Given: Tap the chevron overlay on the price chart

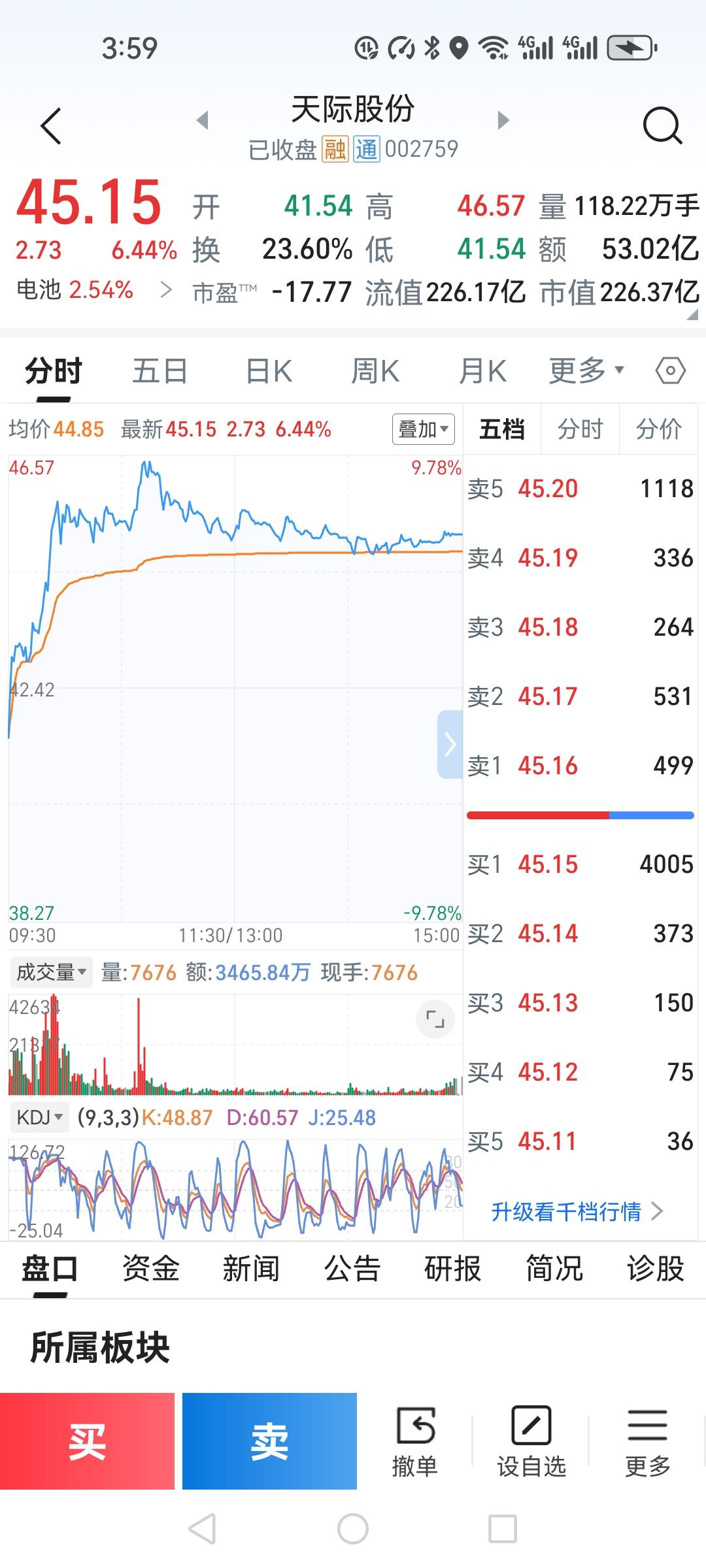Looking at the screenshot, I should (448, 743).
